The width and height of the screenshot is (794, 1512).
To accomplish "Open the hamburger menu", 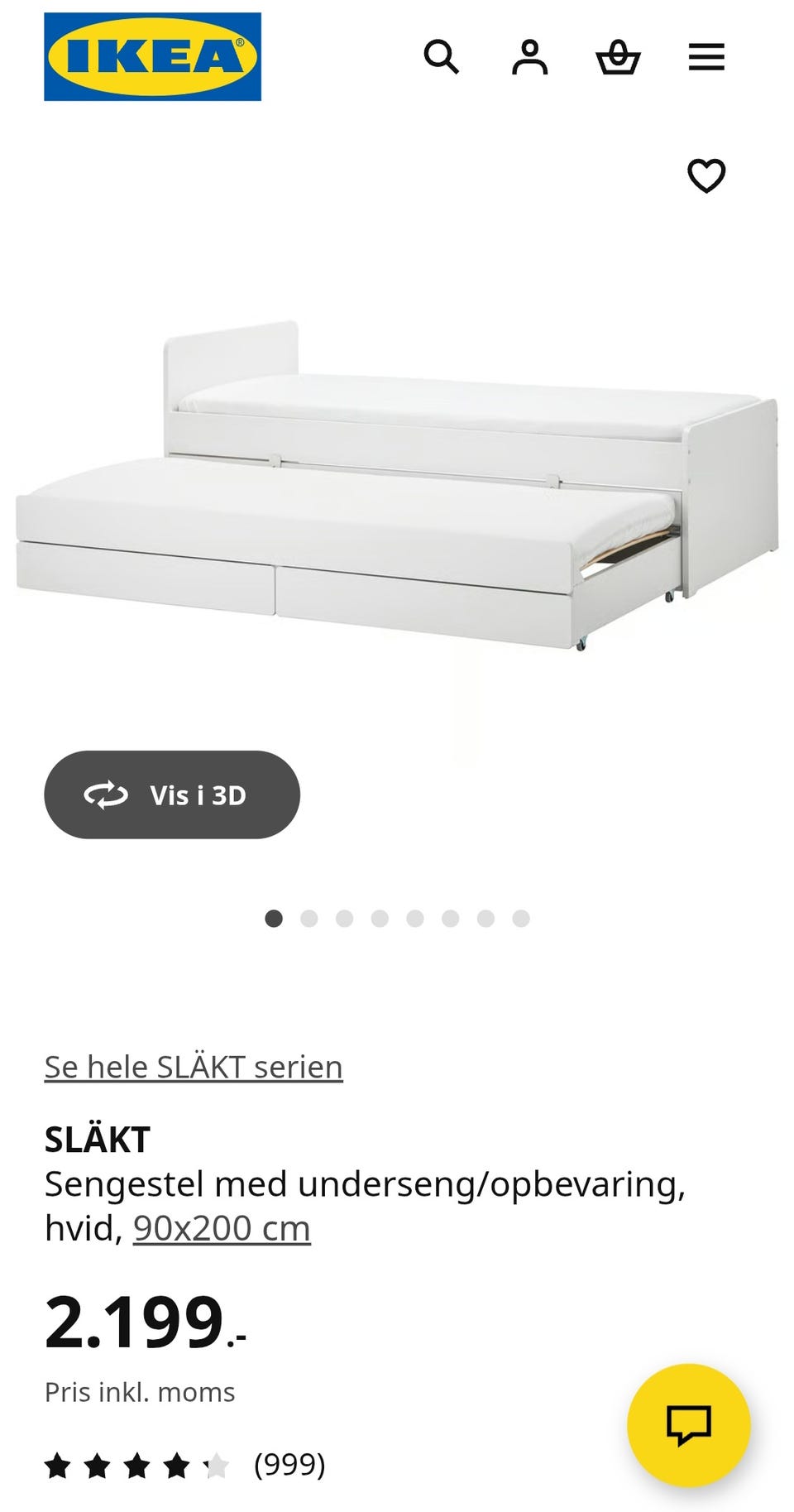I will point(706,57).
